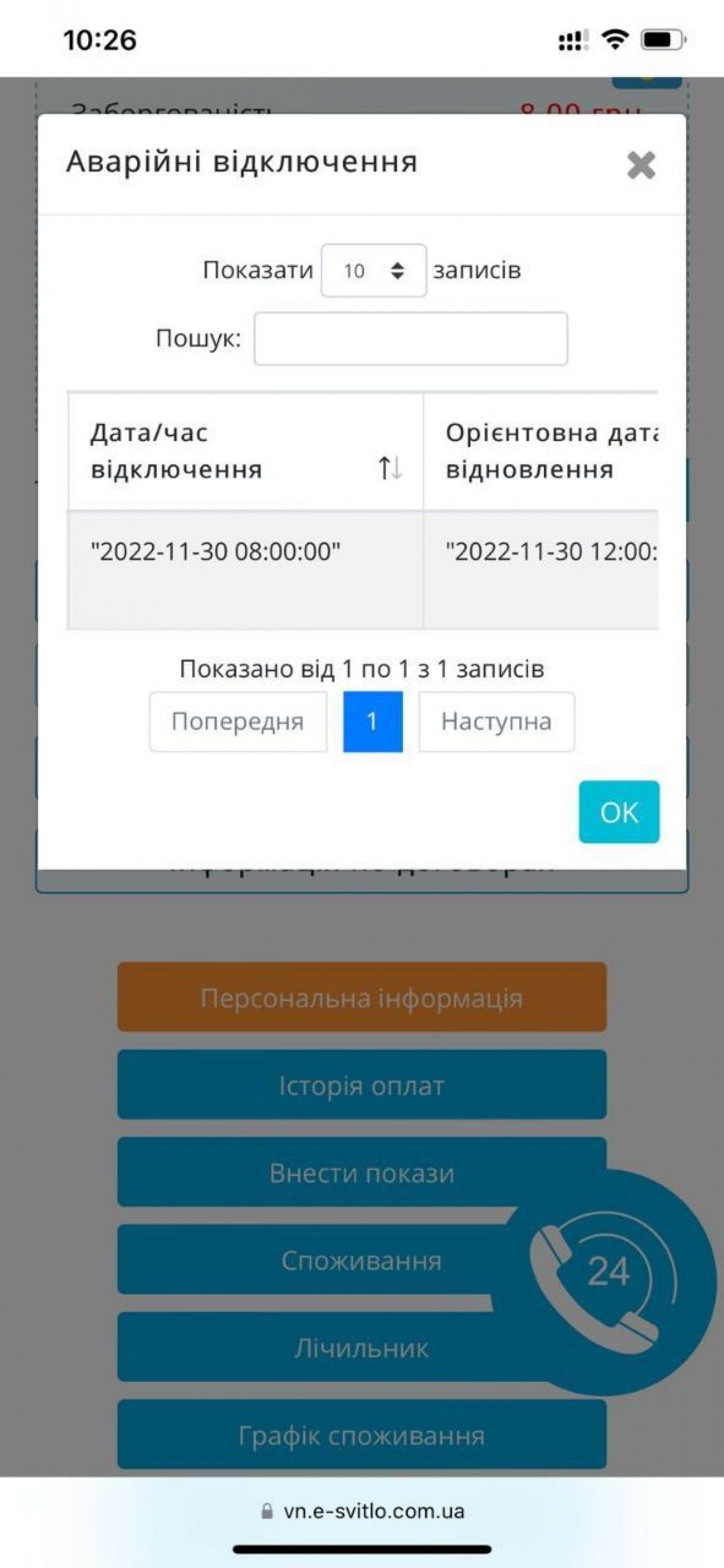Select page 1 in pagination
This screenshot has height=1568, width=724.
coord(373,721)
